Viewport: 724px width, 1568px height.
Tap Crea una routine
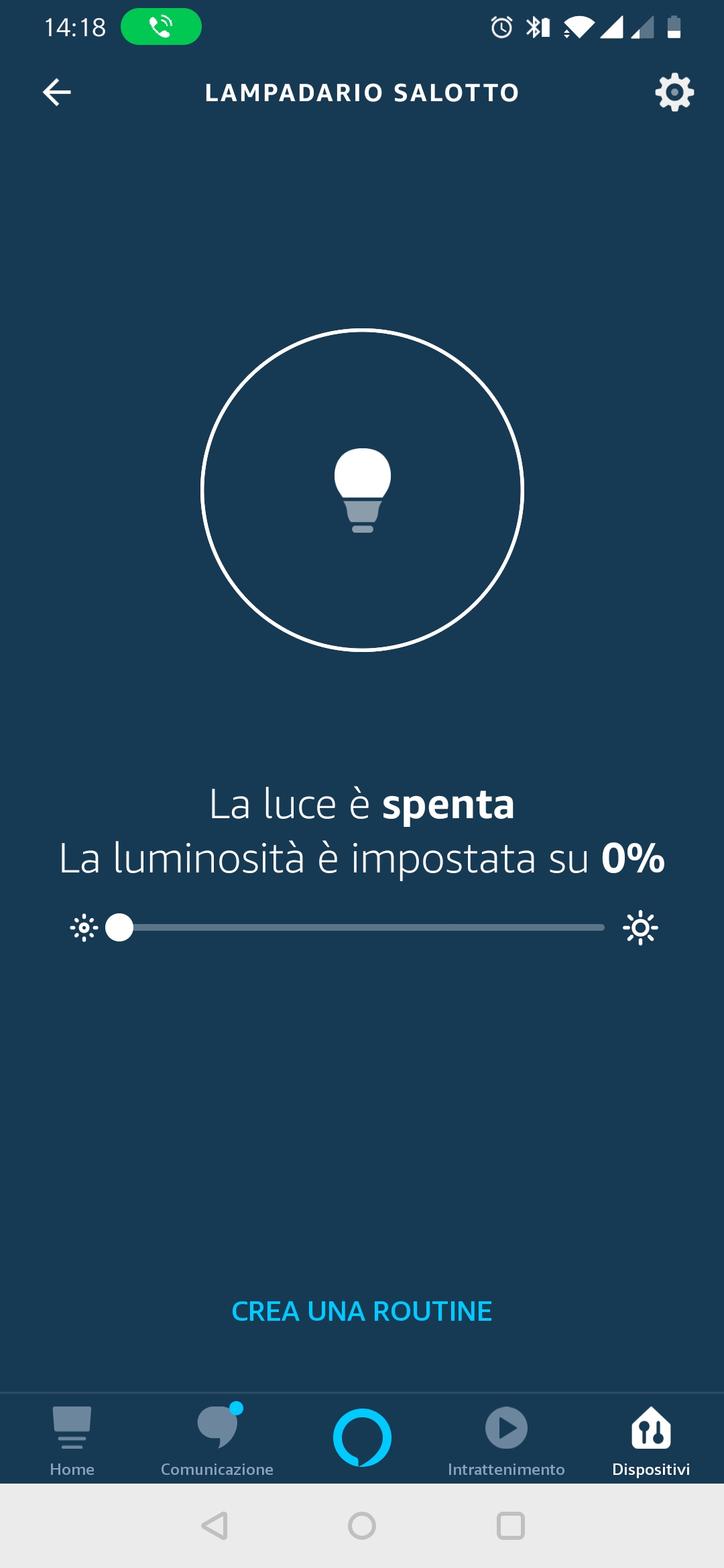pos(362,1311)
